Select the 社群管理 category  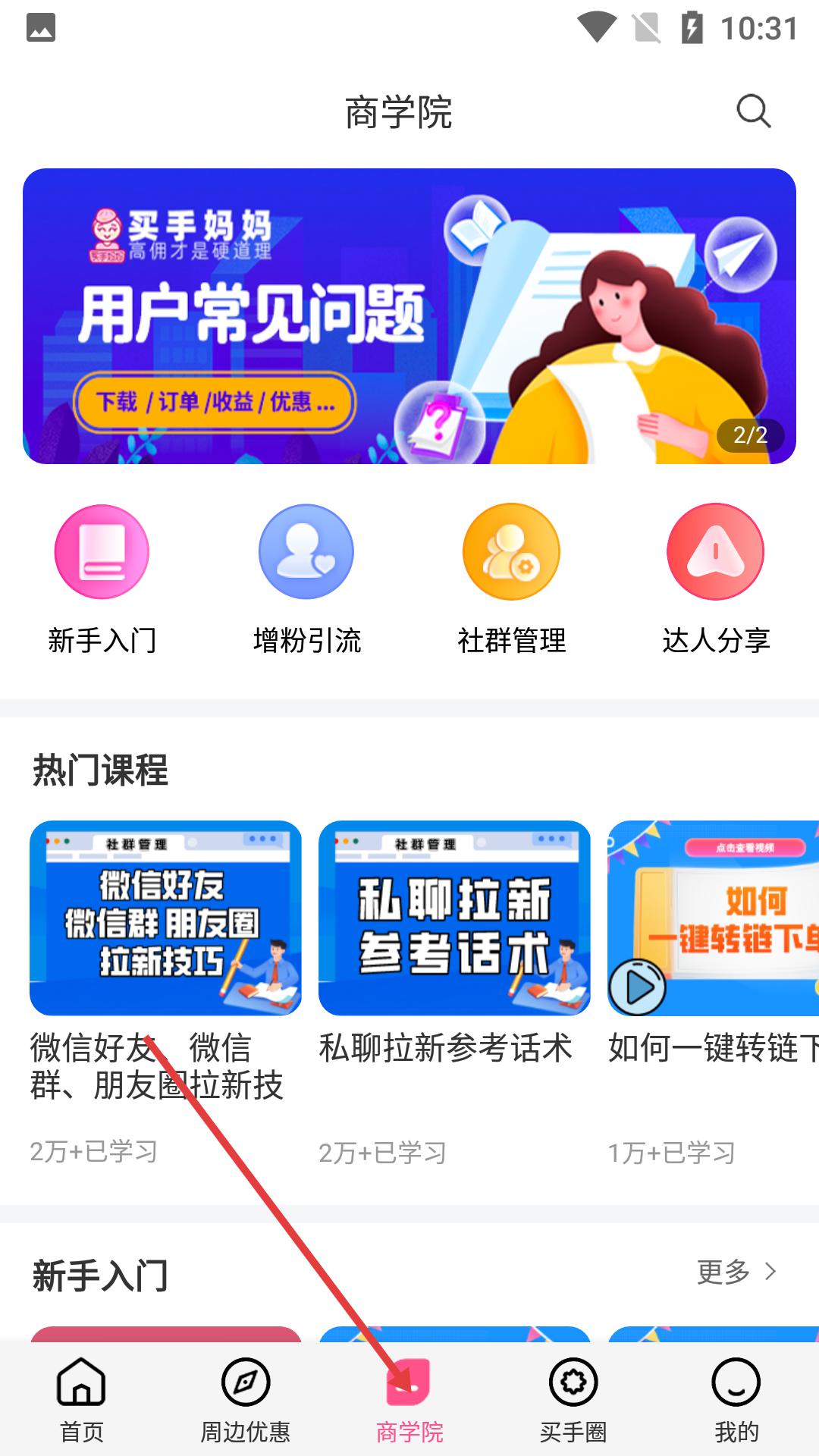click(511, 579)
